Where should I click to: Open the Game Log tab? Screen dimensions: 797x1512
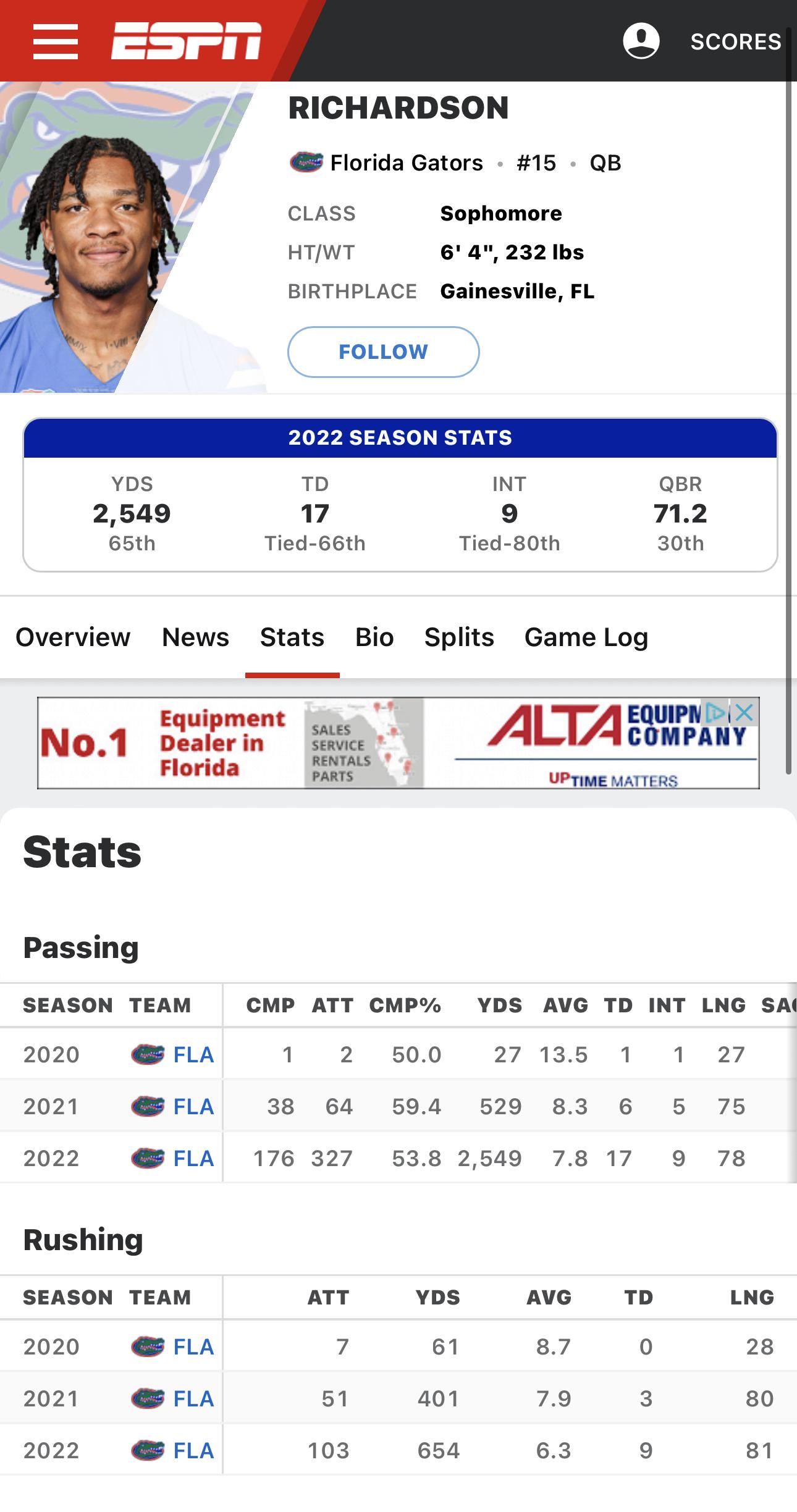tap(586, 637)
